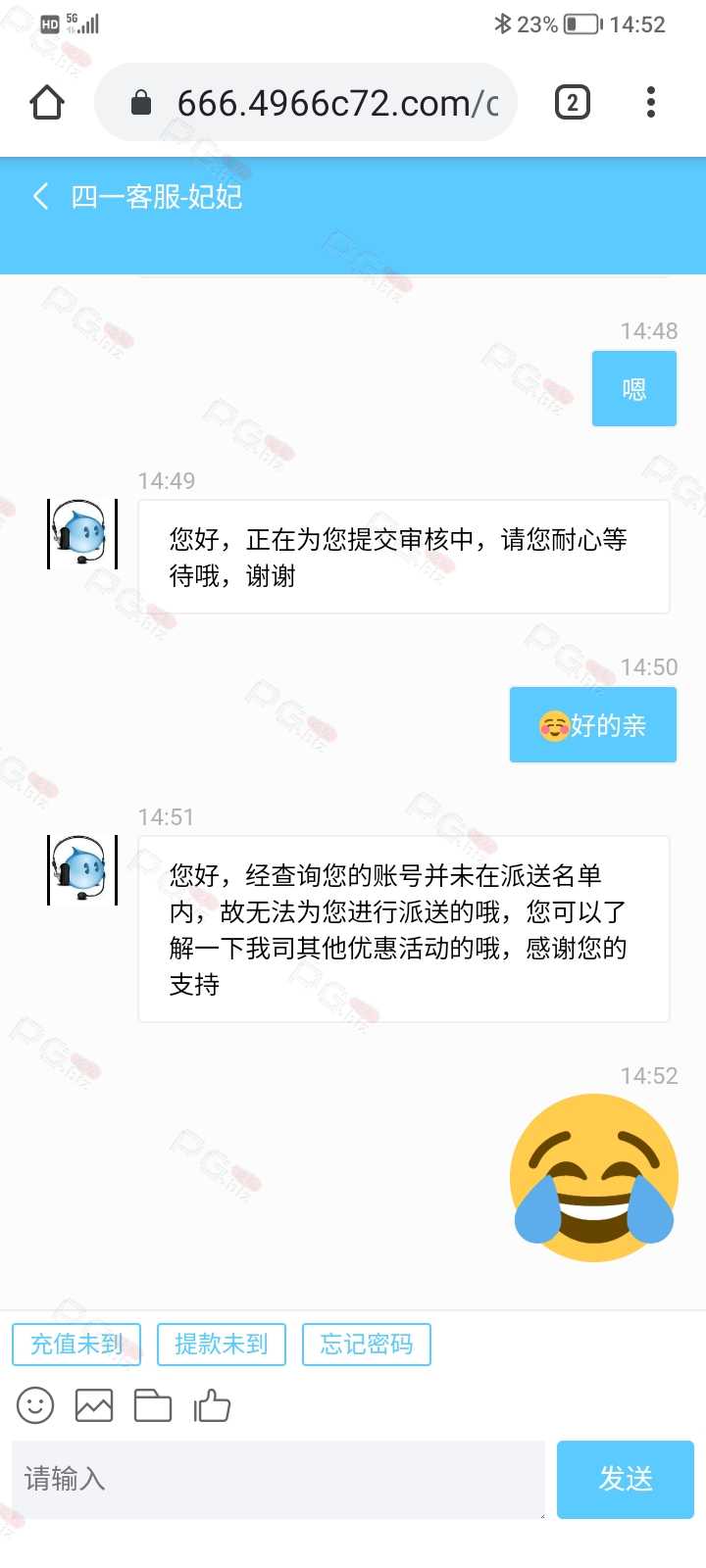The height and width of the screenshot is (1568, 706).
Task: Choose the 忘记密码 quick reply
Action: 367,1345
